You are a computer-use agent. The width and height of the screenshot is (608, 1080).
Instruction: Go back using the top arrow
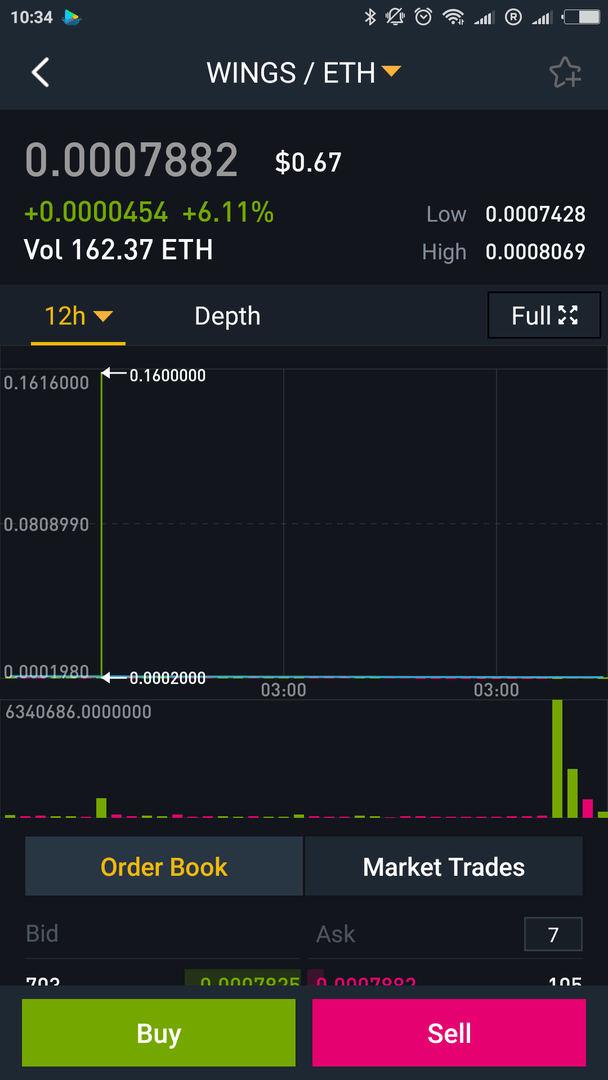pyautogui.click(x=40, y=72)
